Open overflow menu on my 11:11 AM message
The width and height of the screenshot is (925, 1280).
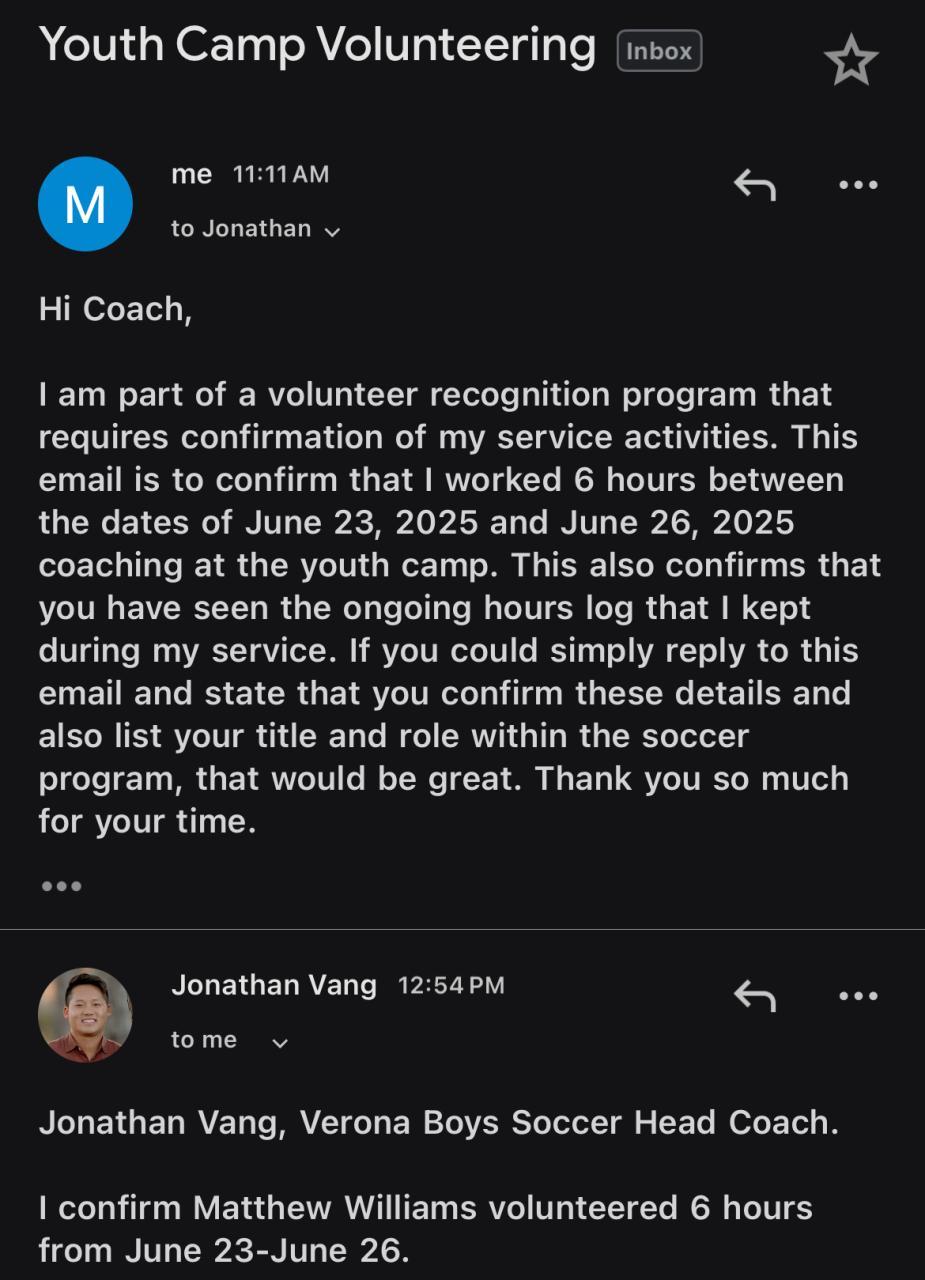click(x=858, y=185)
